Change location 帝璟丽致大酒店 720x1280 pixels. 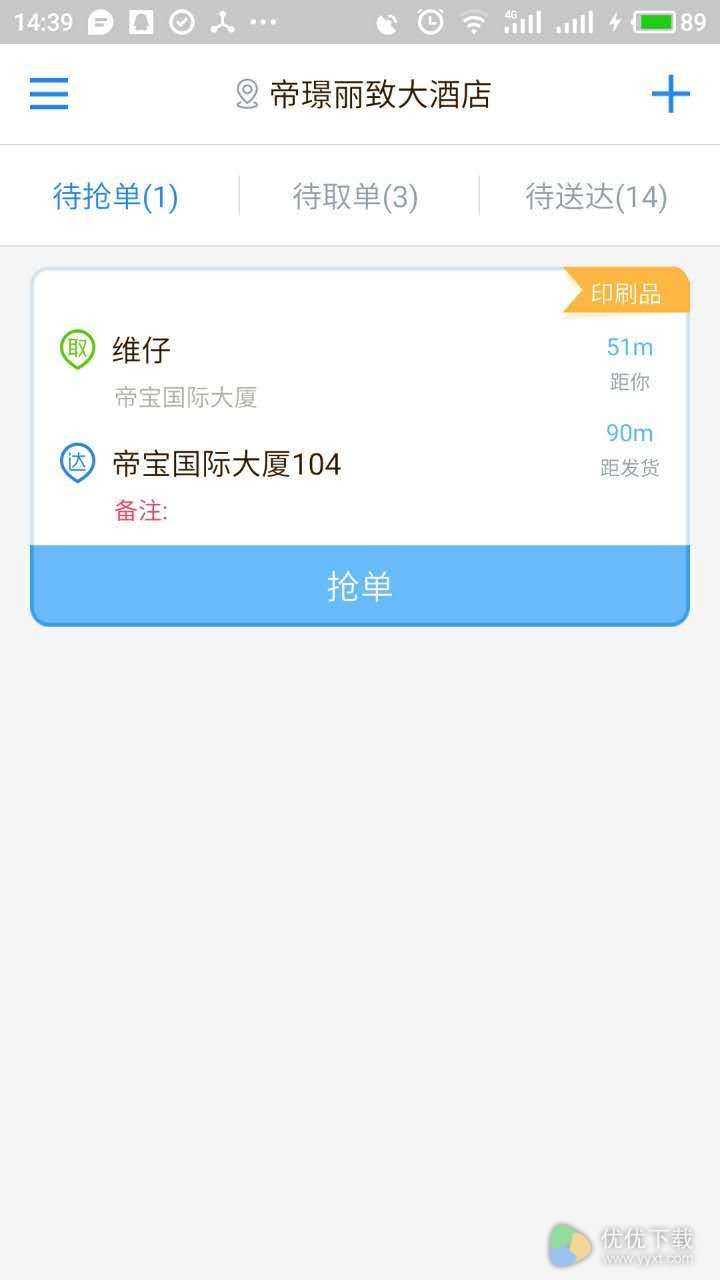coord(364,95)
